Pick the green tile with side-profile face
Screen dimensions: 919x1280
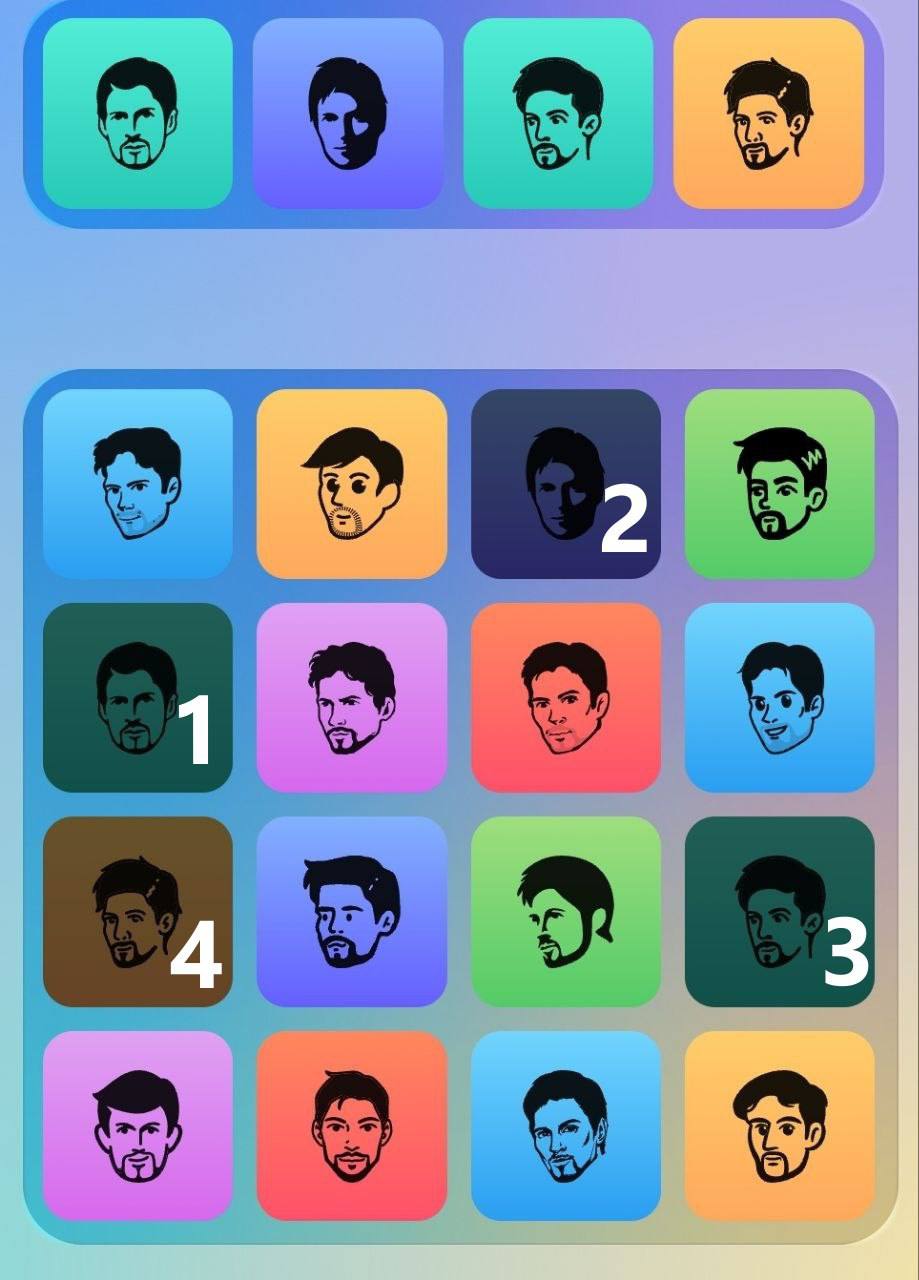[x=565, y=911]
